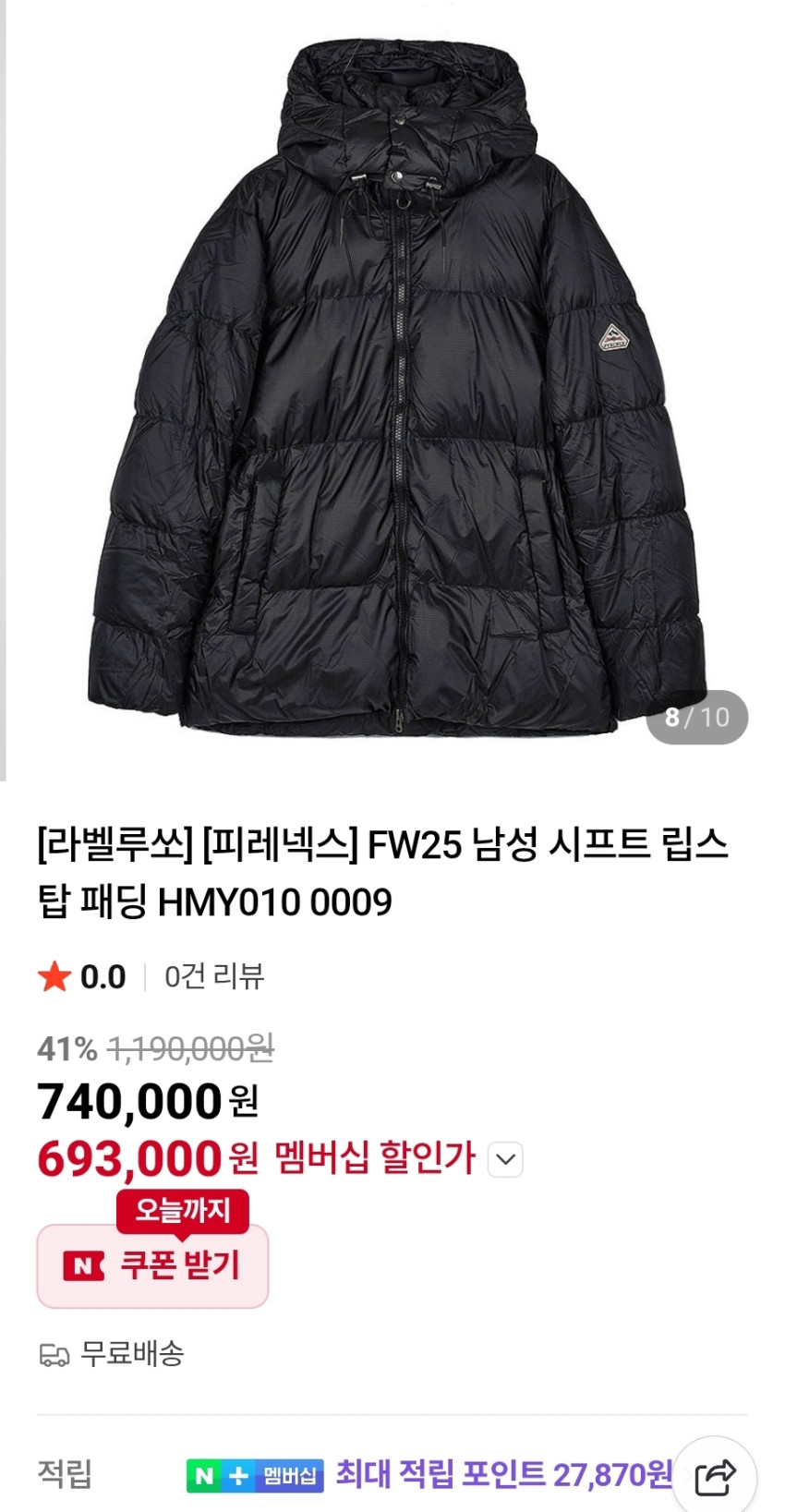This screenshot has height=1512, width=785.
Task: Expand the 멤버십 할인가 price details
Action: pos(505,1159)
